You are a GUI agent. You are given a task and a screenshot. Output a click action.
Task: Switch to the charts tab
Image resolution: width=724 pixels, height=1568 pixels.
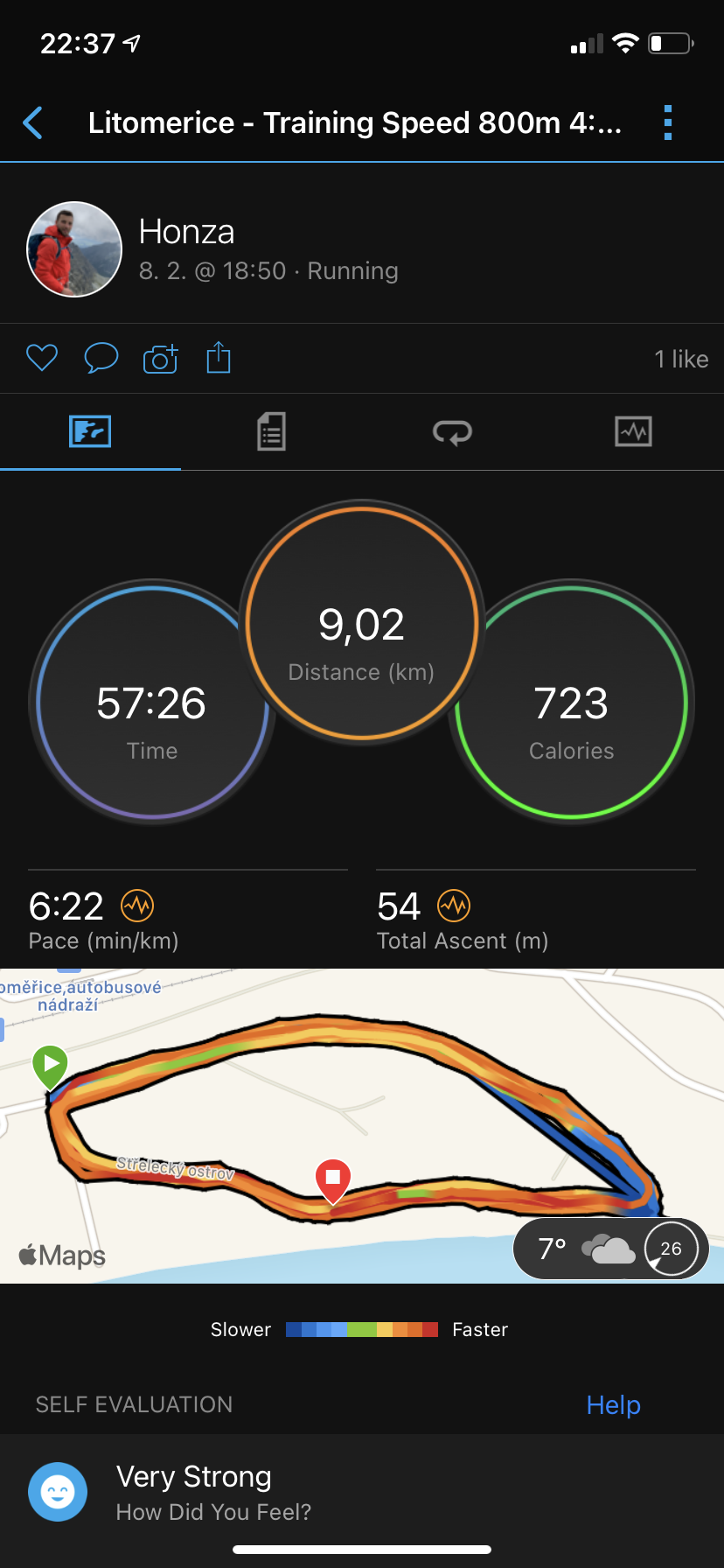633,431
